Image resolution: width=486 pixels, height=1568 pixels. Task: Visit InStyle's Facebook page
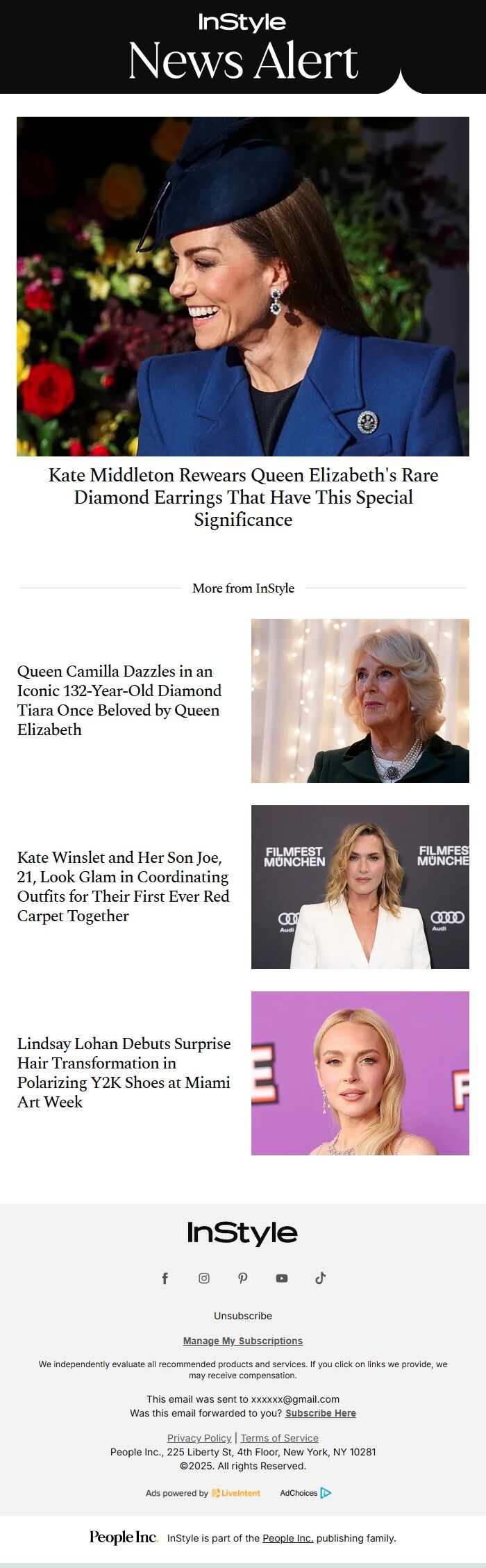(165, 1278)
